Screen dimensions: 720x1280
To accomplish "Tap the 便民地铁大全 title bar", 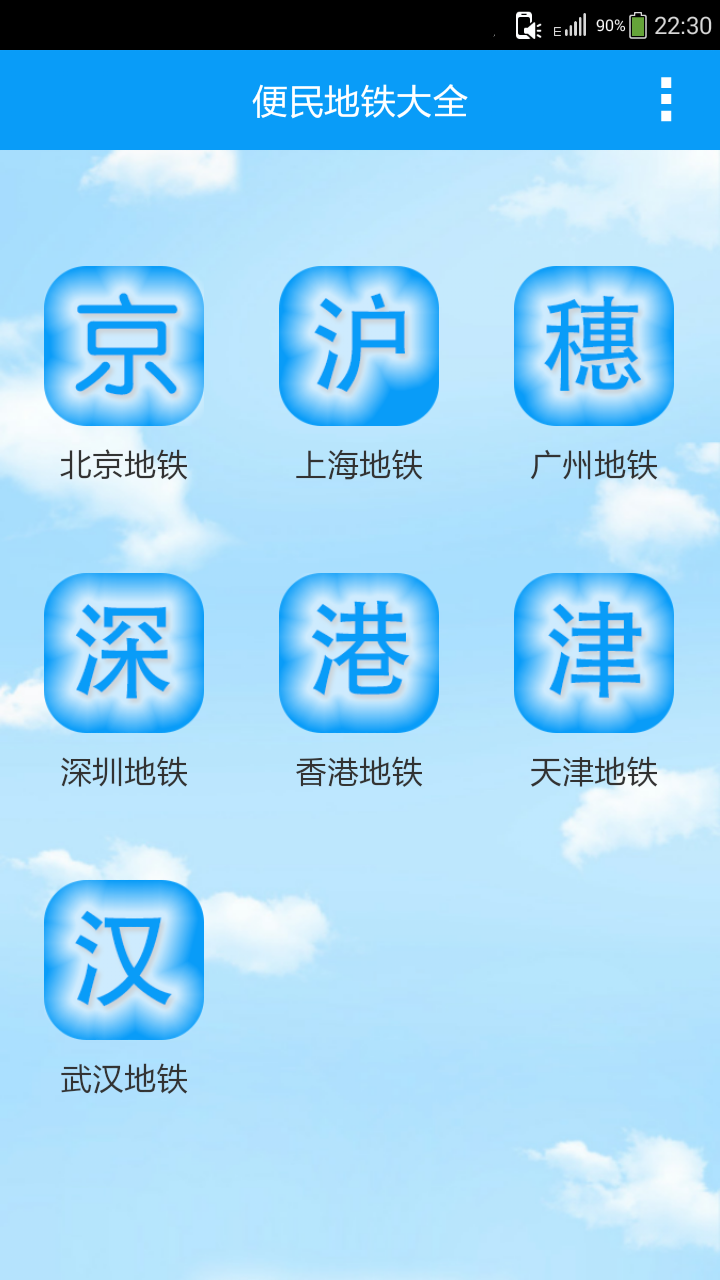I will click(360, 99).
